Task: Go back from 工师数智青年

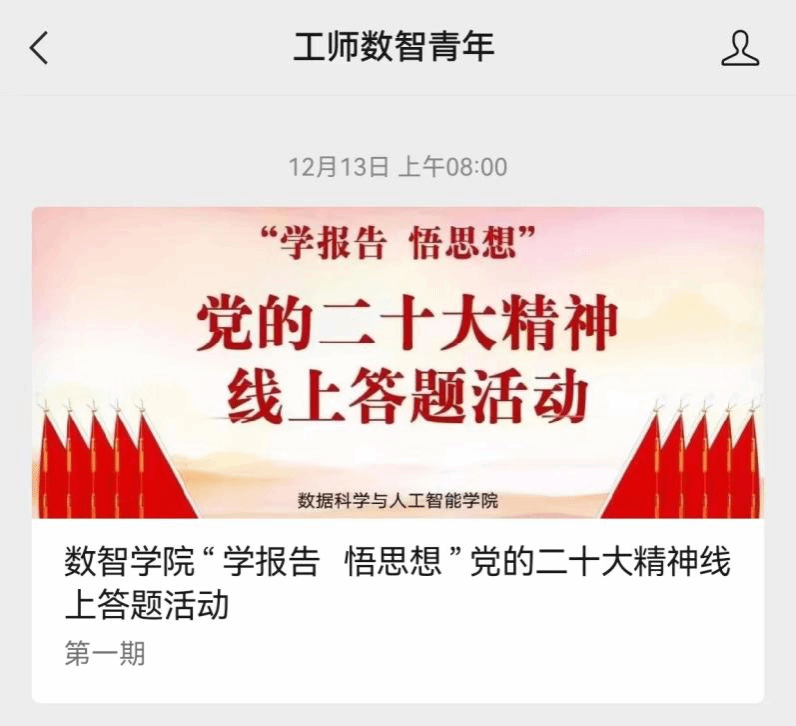Action: pos(39,47)
